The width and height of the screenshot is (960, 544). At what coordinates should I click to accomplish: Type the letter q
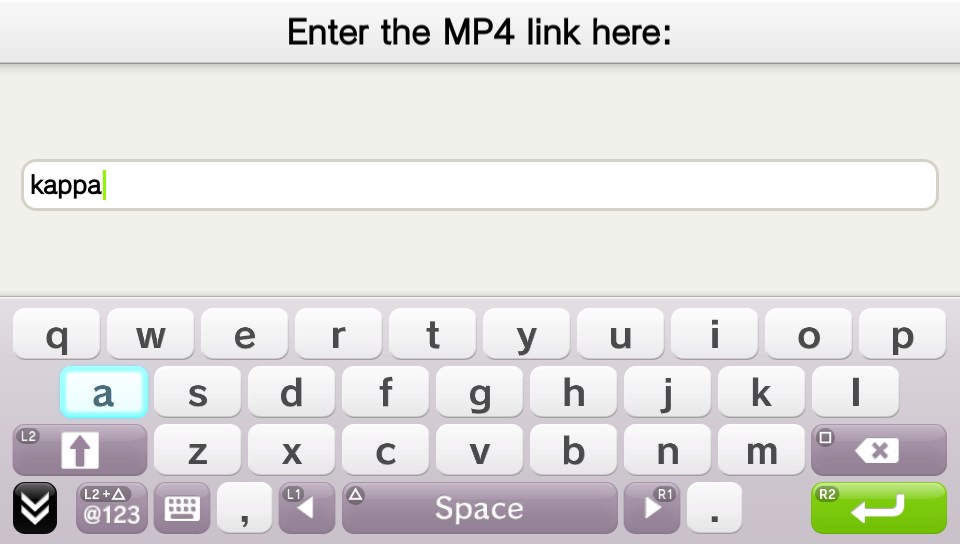coord(57,334)
